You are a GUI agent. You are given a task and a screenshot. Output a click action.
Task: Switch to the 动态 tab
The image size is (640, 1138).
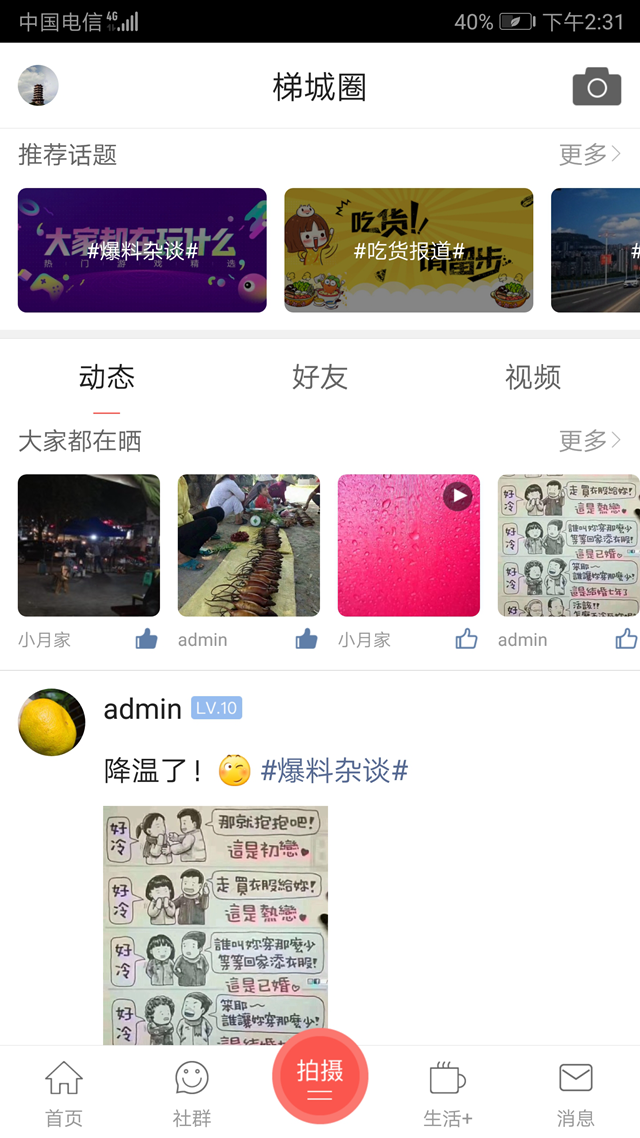106,377
